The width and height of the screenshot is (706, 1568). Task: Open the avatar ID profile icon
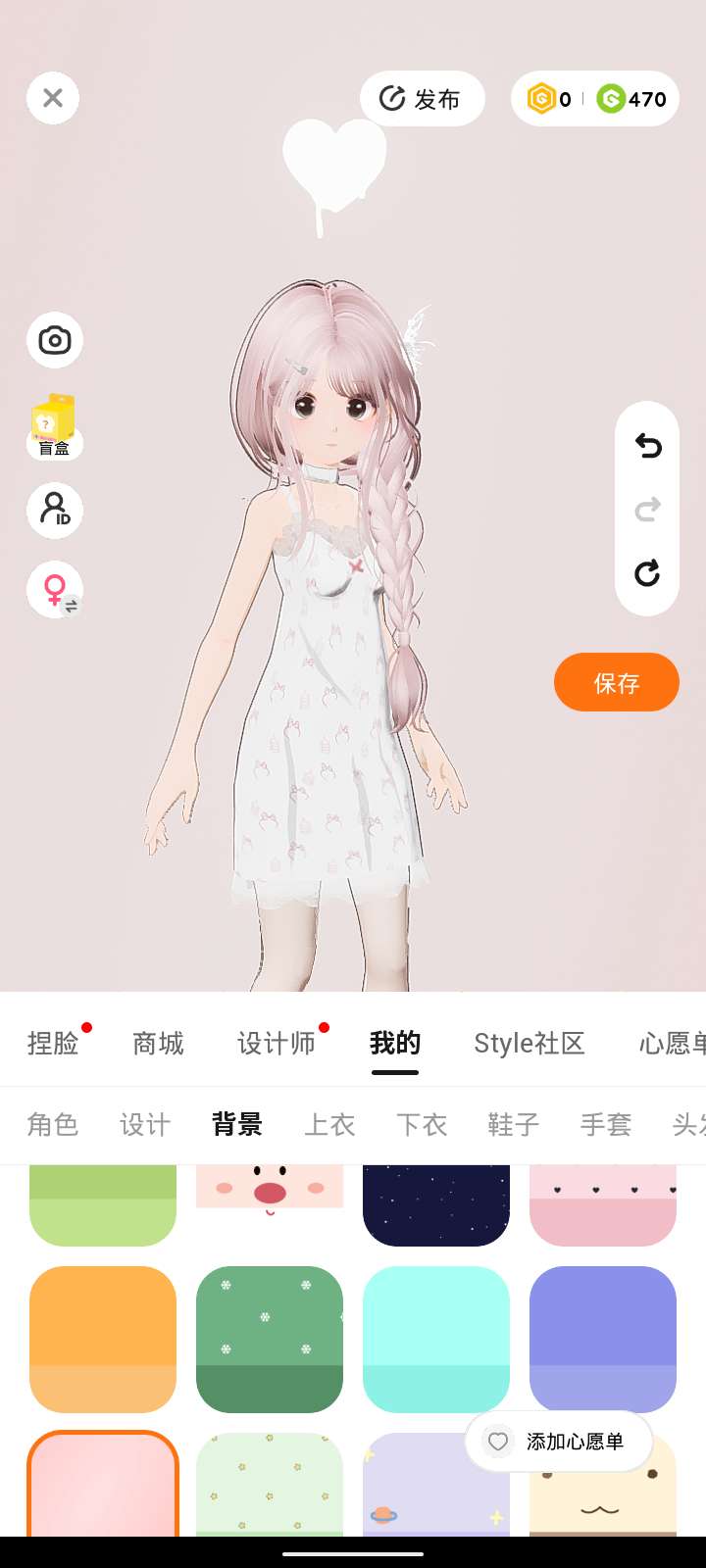point(54,510)
